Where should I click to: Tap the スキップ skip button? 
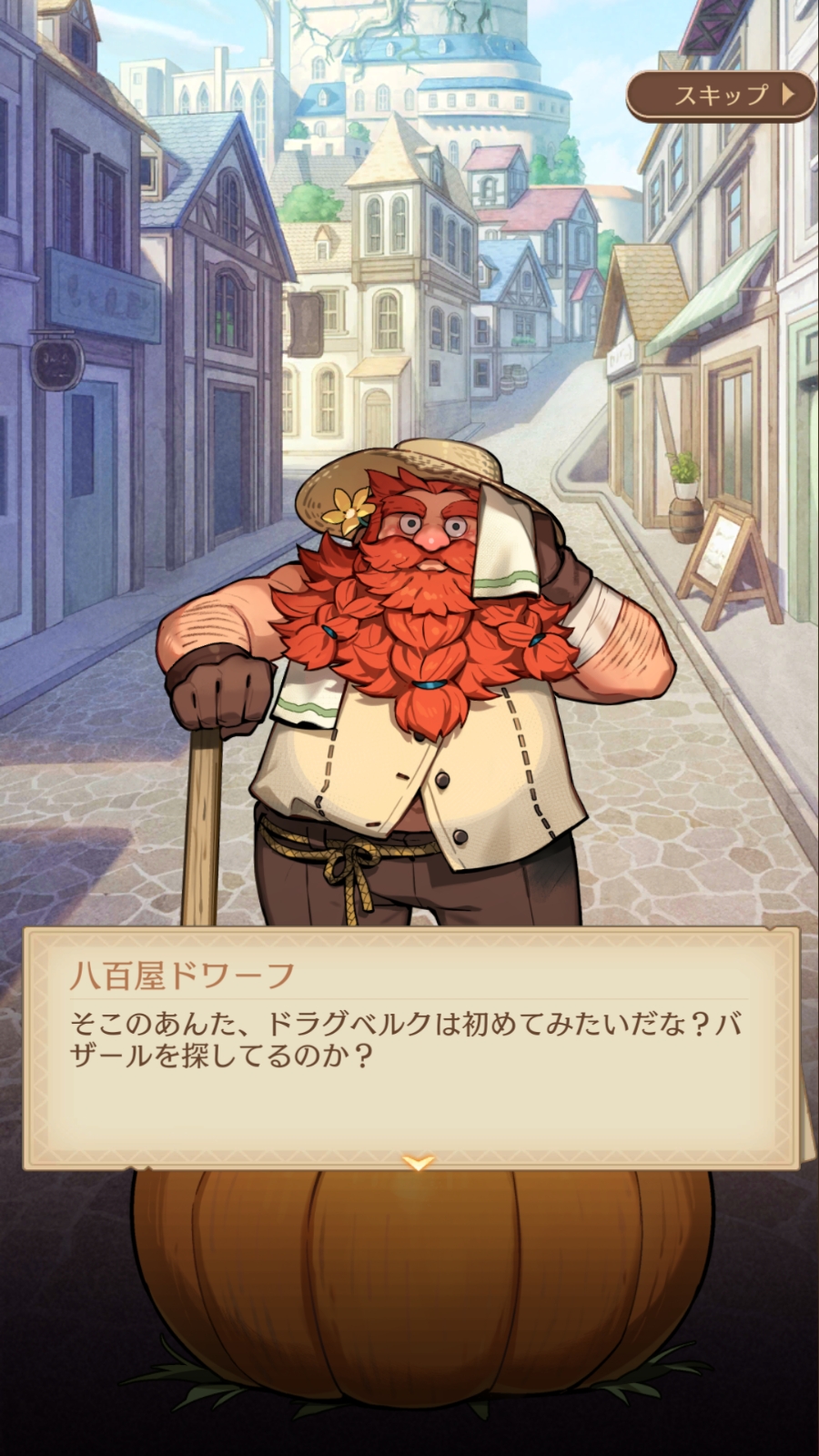721,95
